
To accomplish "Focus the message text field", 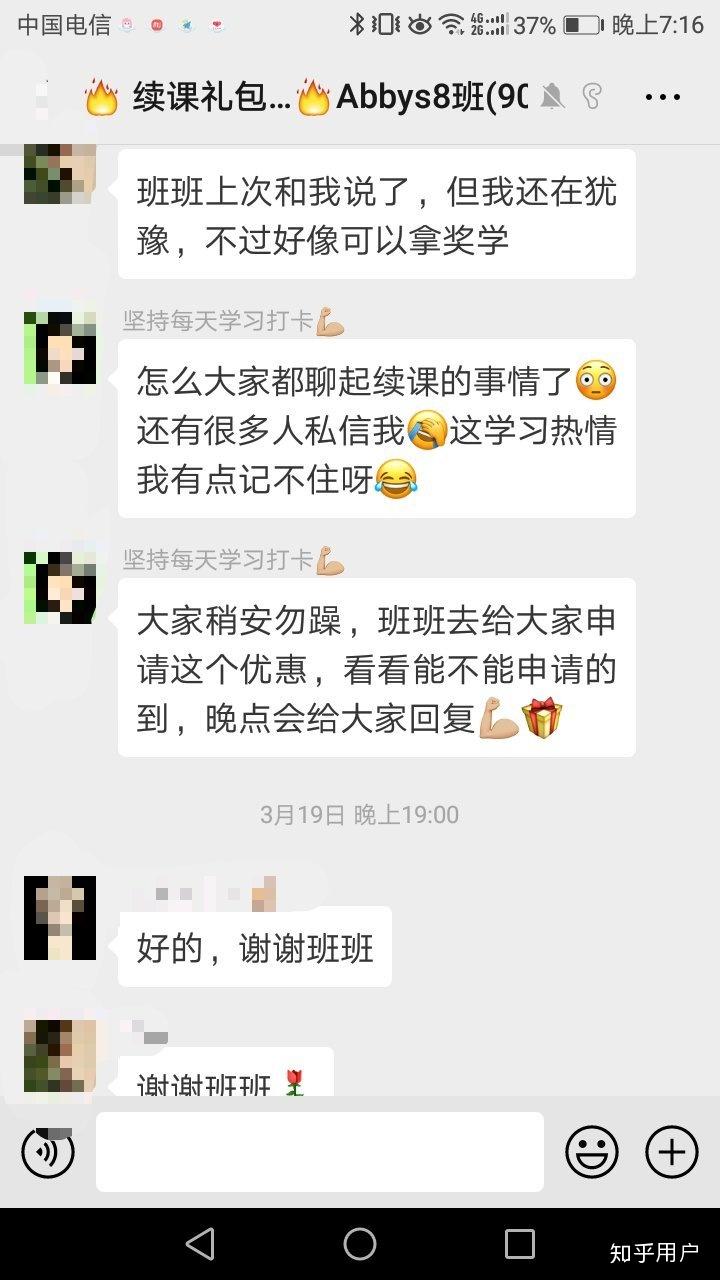I will tap(320, 1152).
